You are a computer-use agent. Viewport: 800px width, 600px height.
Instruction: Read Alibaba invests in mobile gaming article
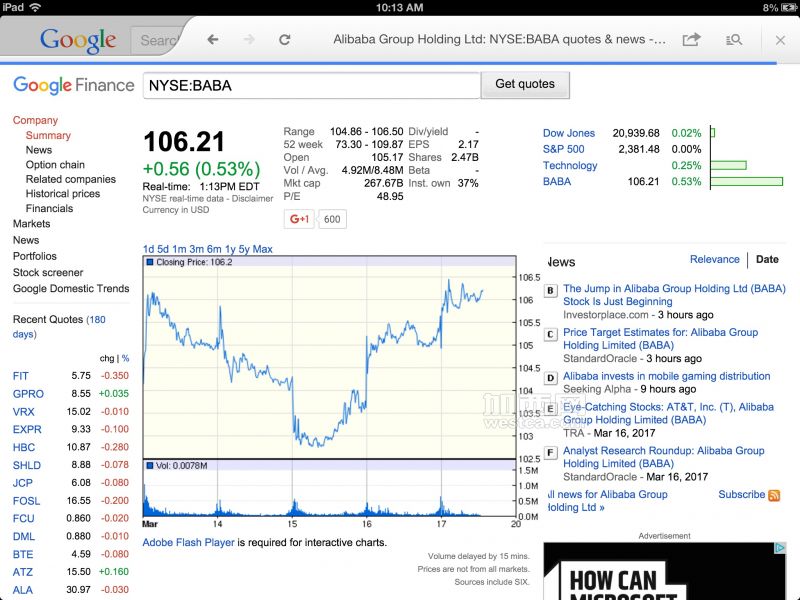tap(666, 376)
